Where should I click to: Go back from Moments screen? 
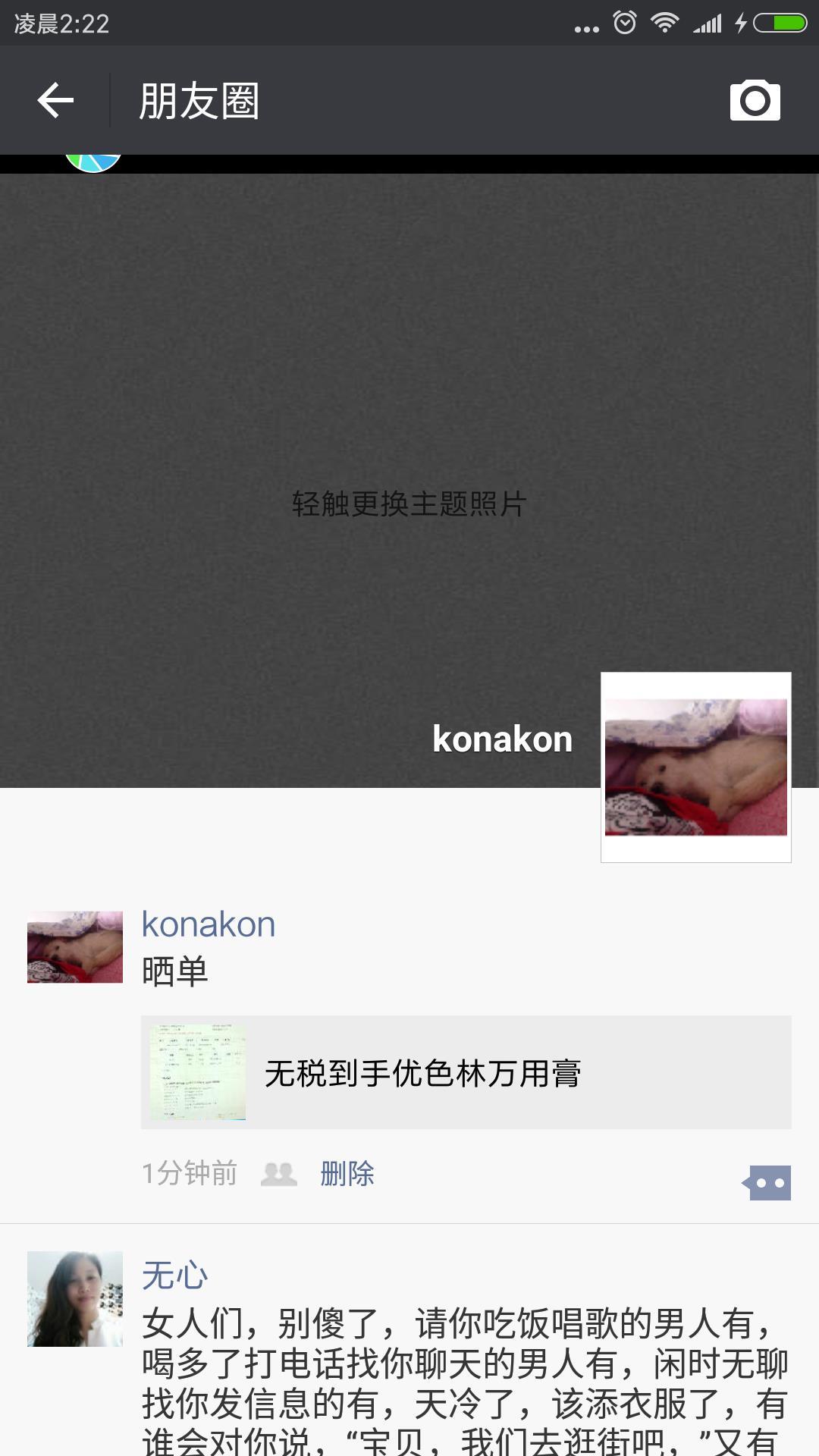point(55,101)
